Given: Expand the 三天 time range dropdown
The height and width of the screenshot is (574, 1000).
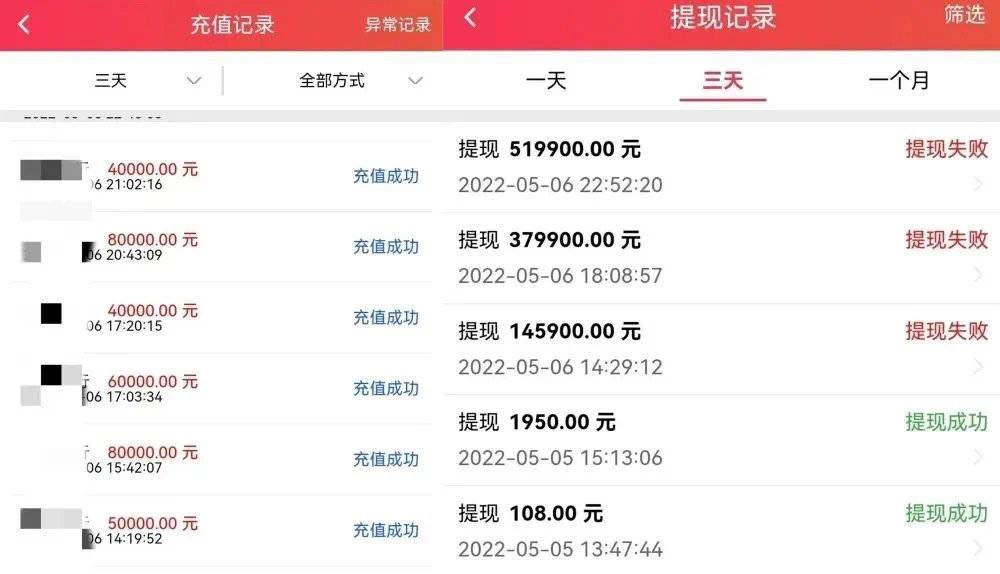Looking at the screenshot, I should pyautogui.click(x=148, y=81).
